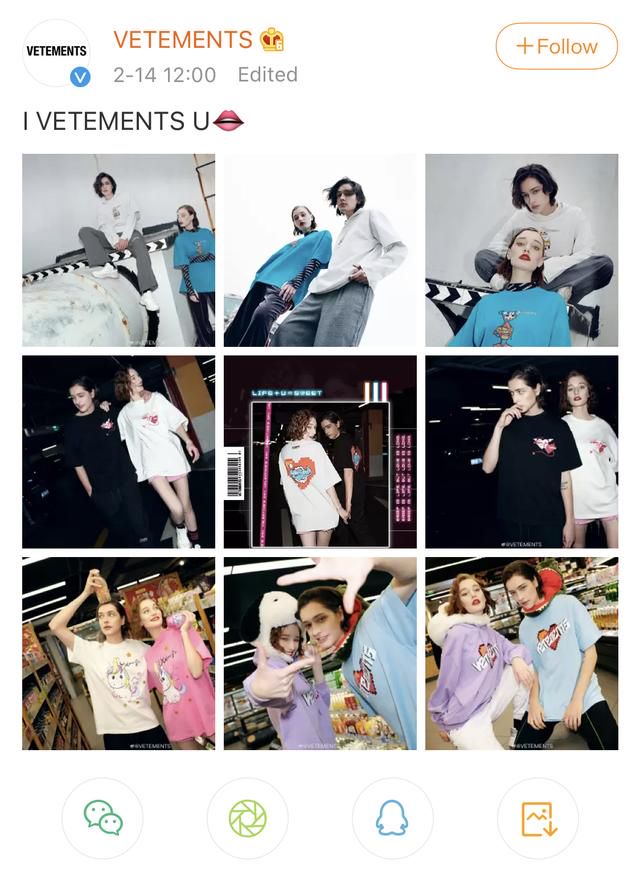Share the post to QQ

point(392,818)
